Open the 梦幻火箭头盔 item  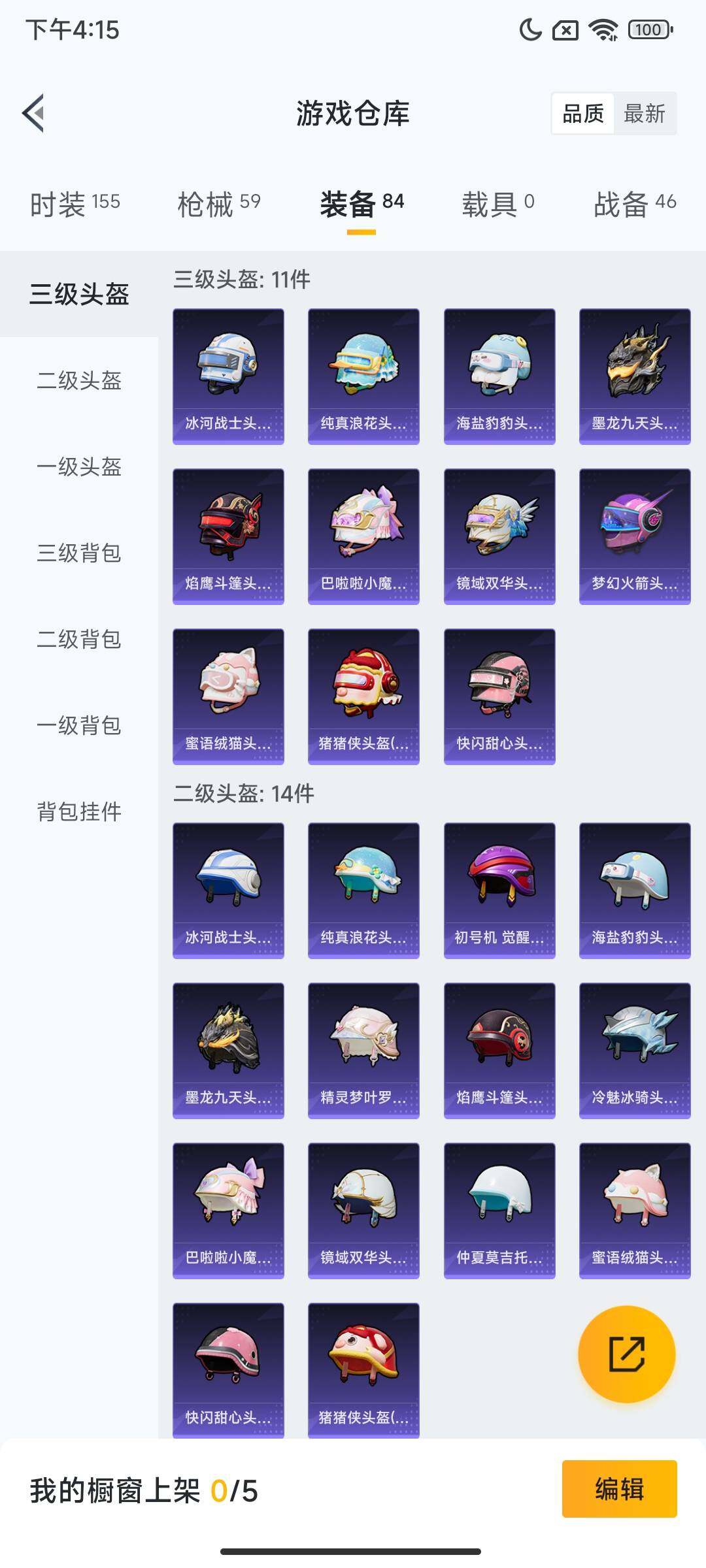tap(634, 536)
